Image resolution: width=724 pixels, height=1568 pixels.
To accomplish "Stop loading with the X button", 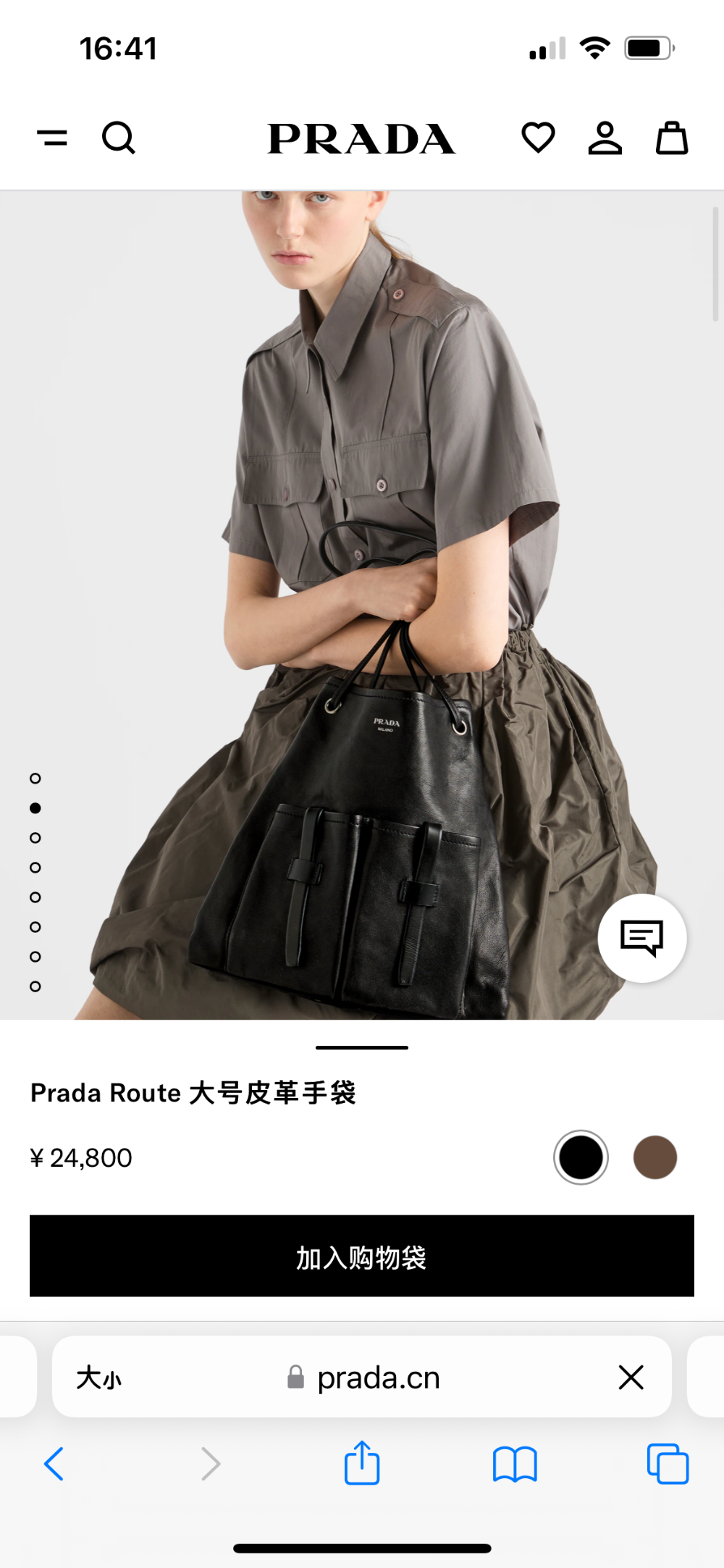I will click(x=631, y=1378).
